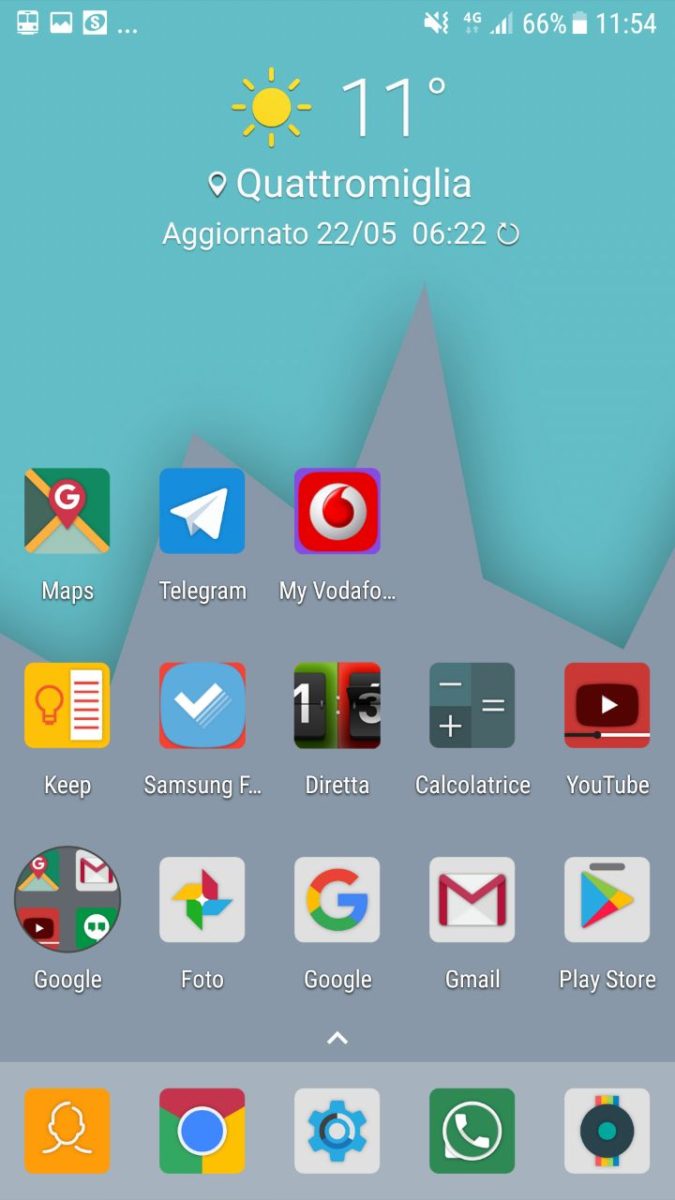Viewport: 675px width, 1200px height.
Task: Expand the app drawer arrow
Action: 338,1038
